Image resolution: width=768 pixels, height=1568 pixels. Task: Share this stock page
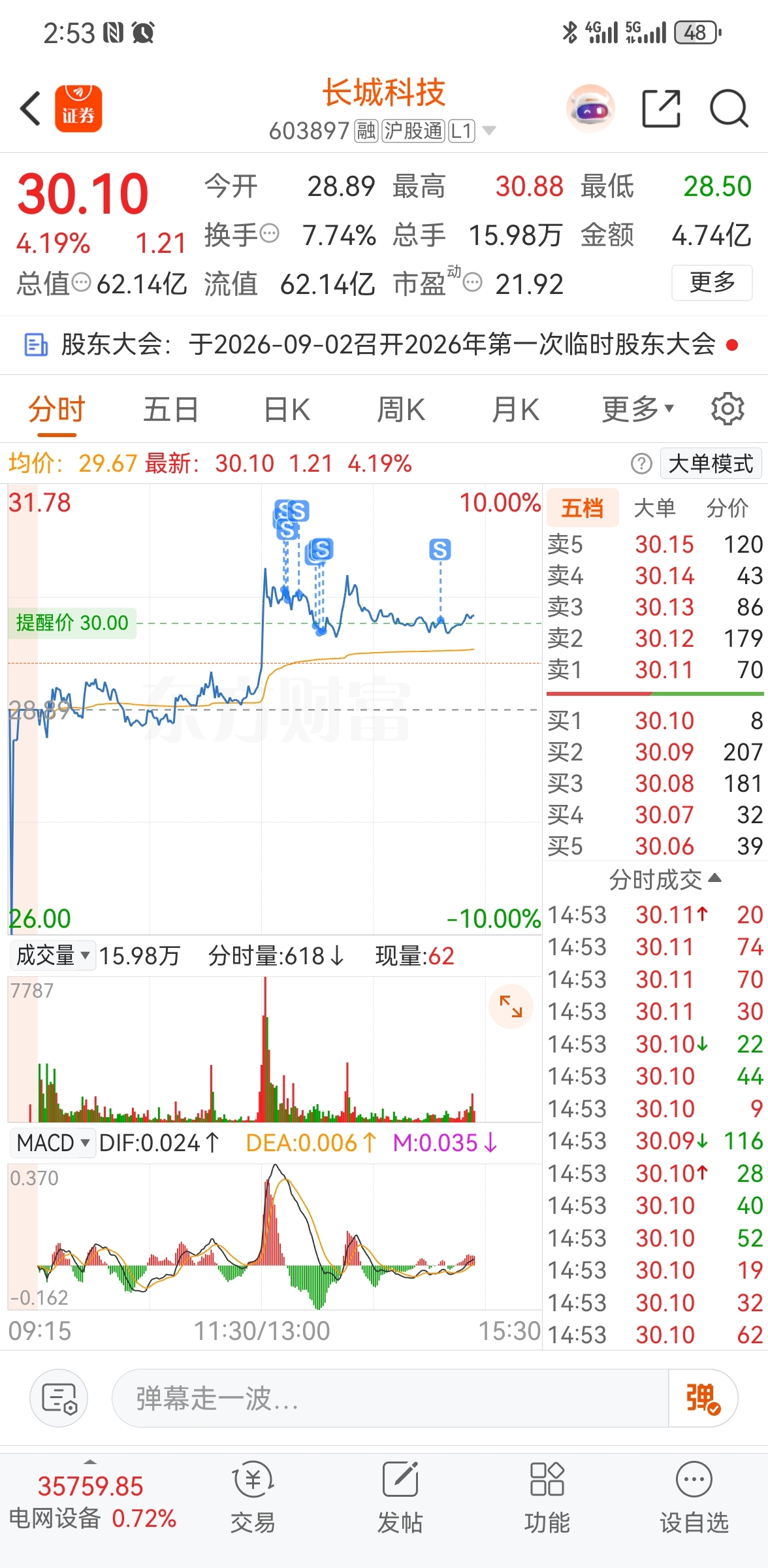661,108
